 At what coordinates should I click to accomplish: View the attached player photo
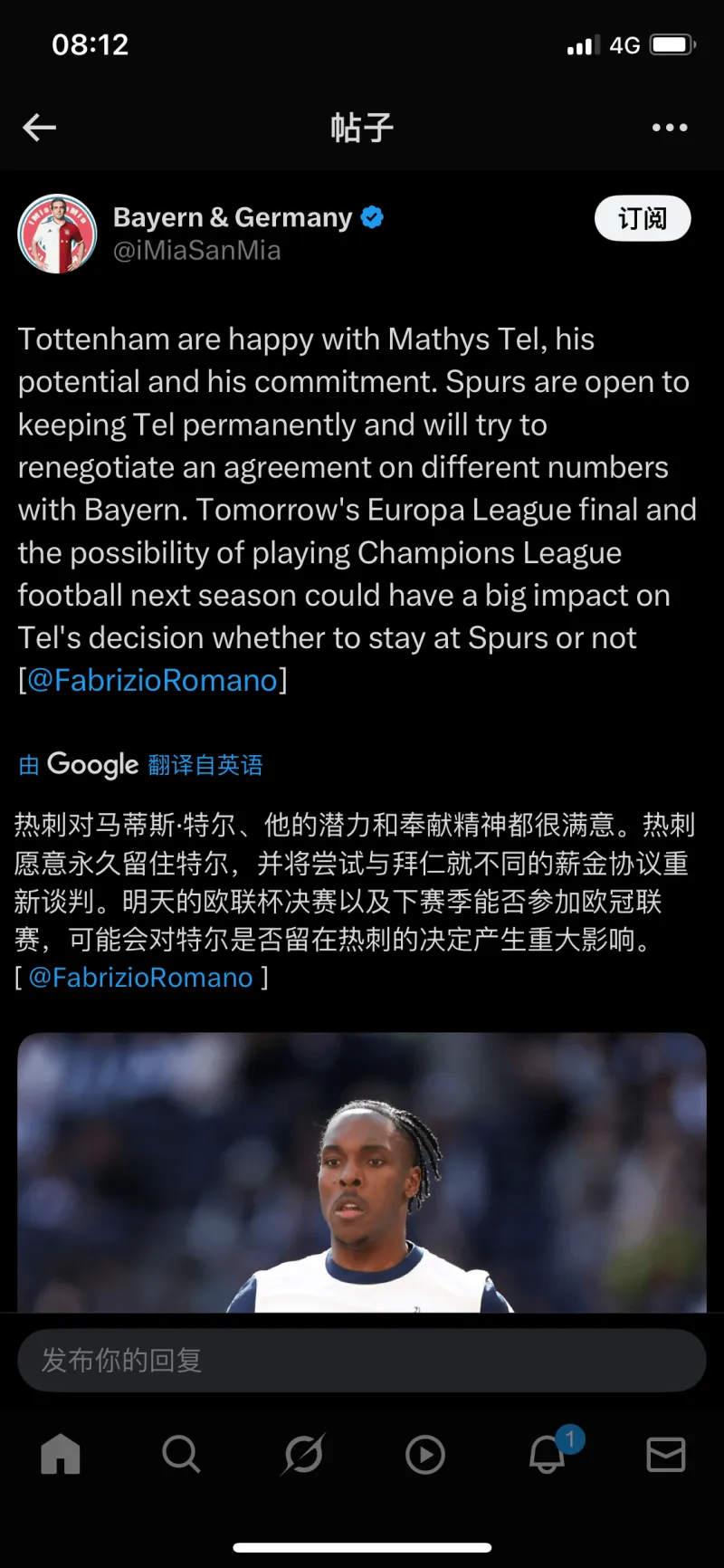(362, 1172)
